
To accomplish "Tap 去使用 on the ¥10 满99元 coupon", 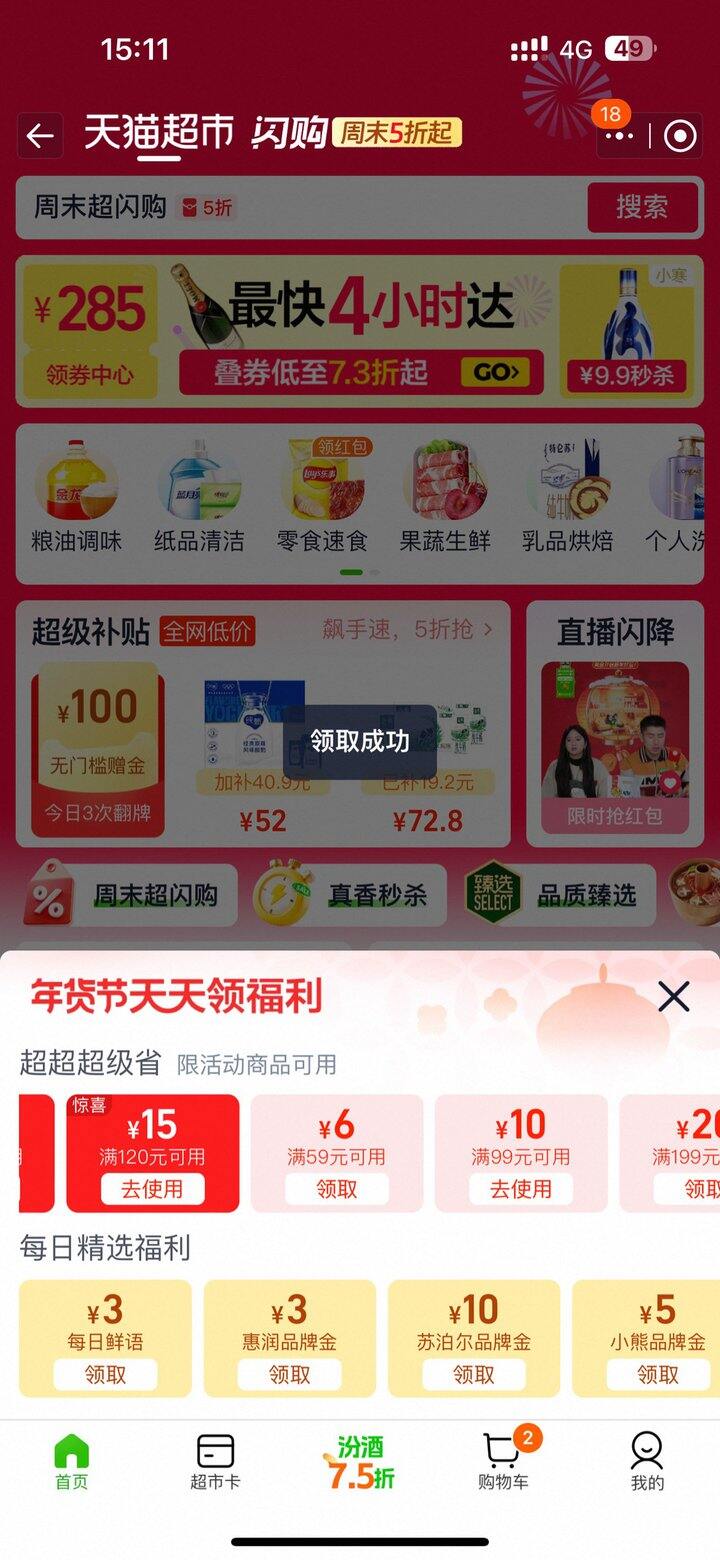I will (520, 1188).
